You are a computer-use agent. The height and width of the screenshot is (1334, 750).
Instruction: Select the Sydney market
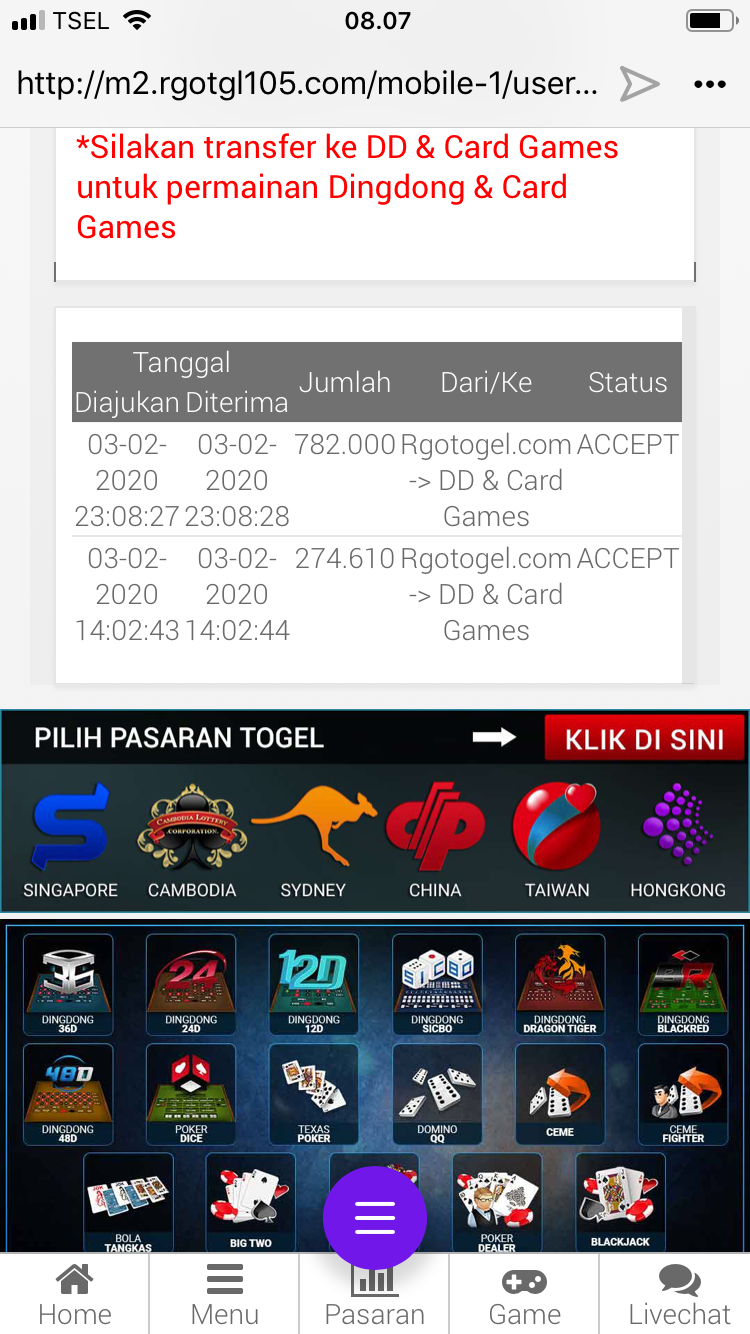pos(314,842)
